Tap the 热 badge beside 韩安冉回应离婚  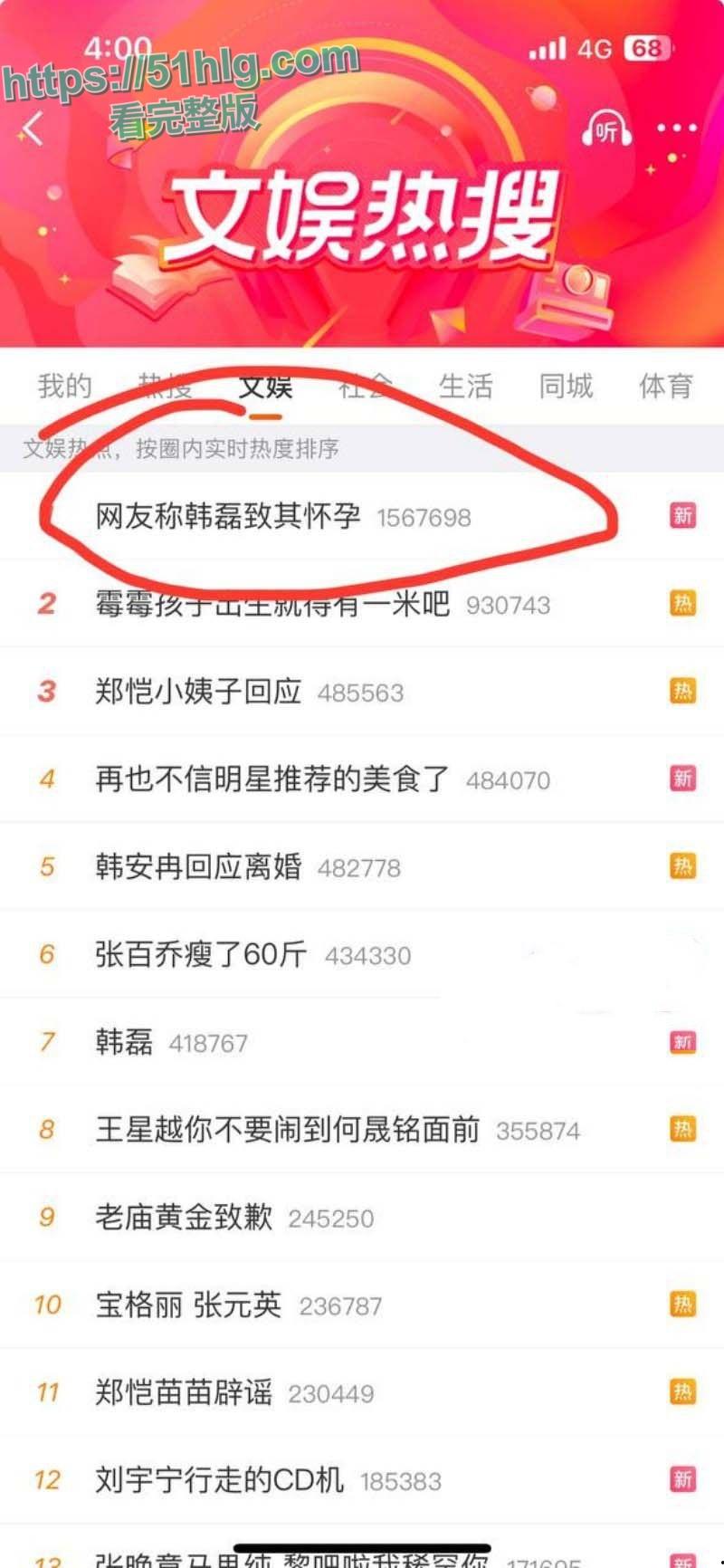click(x=683, y=866)
